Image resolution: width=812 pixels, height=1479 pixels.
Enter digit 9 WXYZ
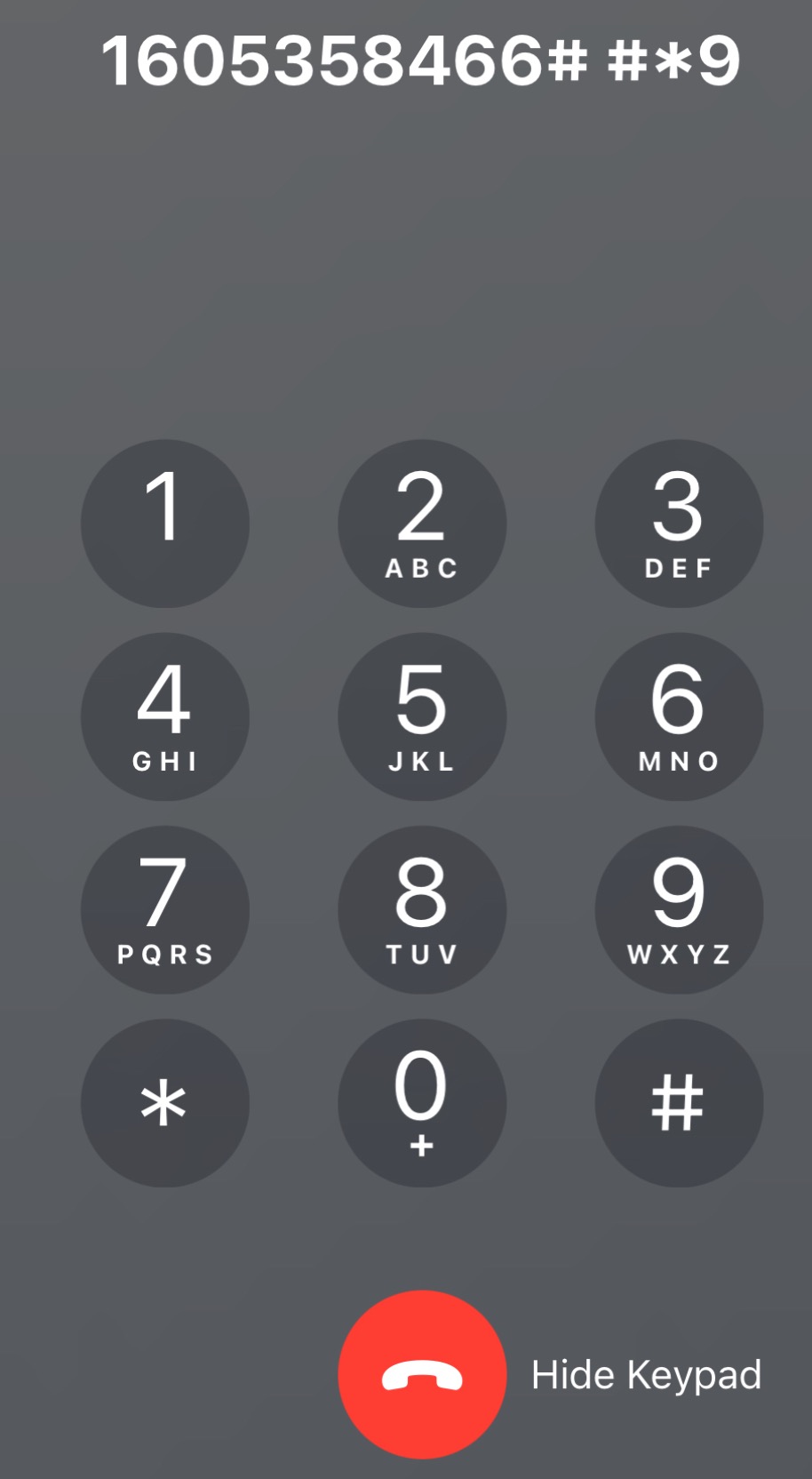pyautogui.click(x=679, y=909)
